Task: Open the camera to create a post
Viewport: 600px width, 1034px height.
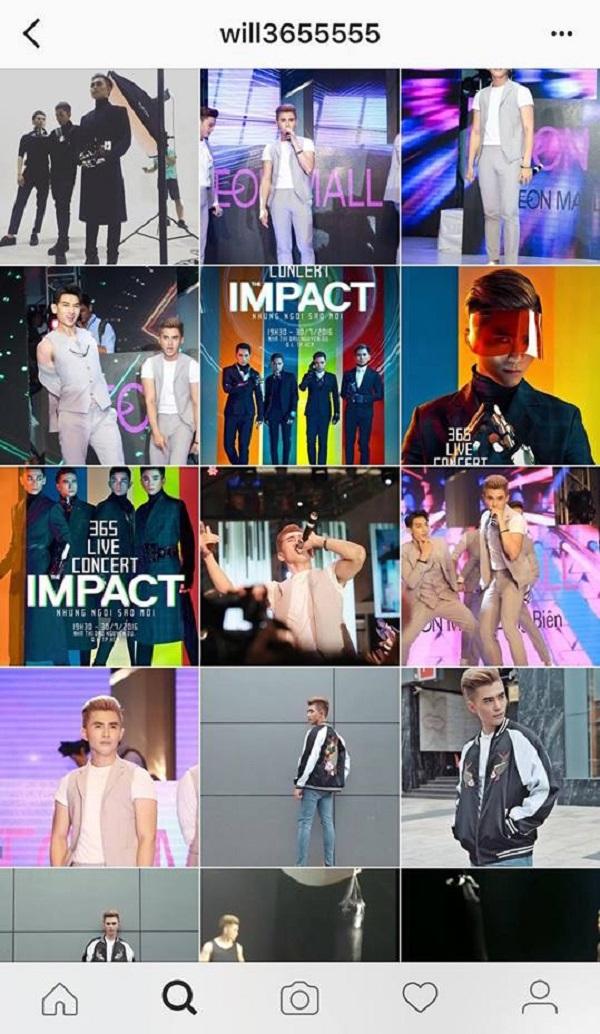Action: coord(299,997)
